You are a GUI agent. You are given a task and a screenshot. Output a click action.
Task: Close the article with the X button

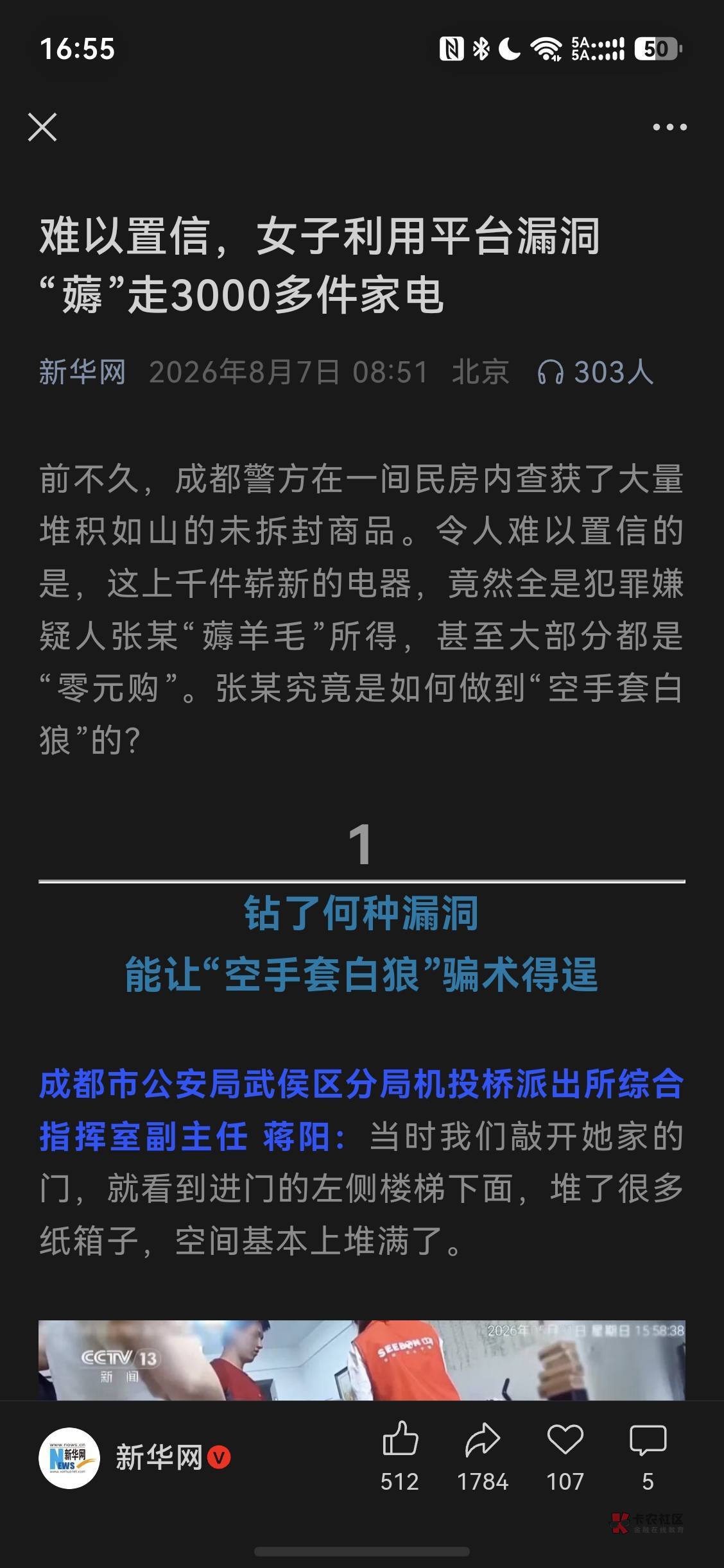click(x=42, y=127)
